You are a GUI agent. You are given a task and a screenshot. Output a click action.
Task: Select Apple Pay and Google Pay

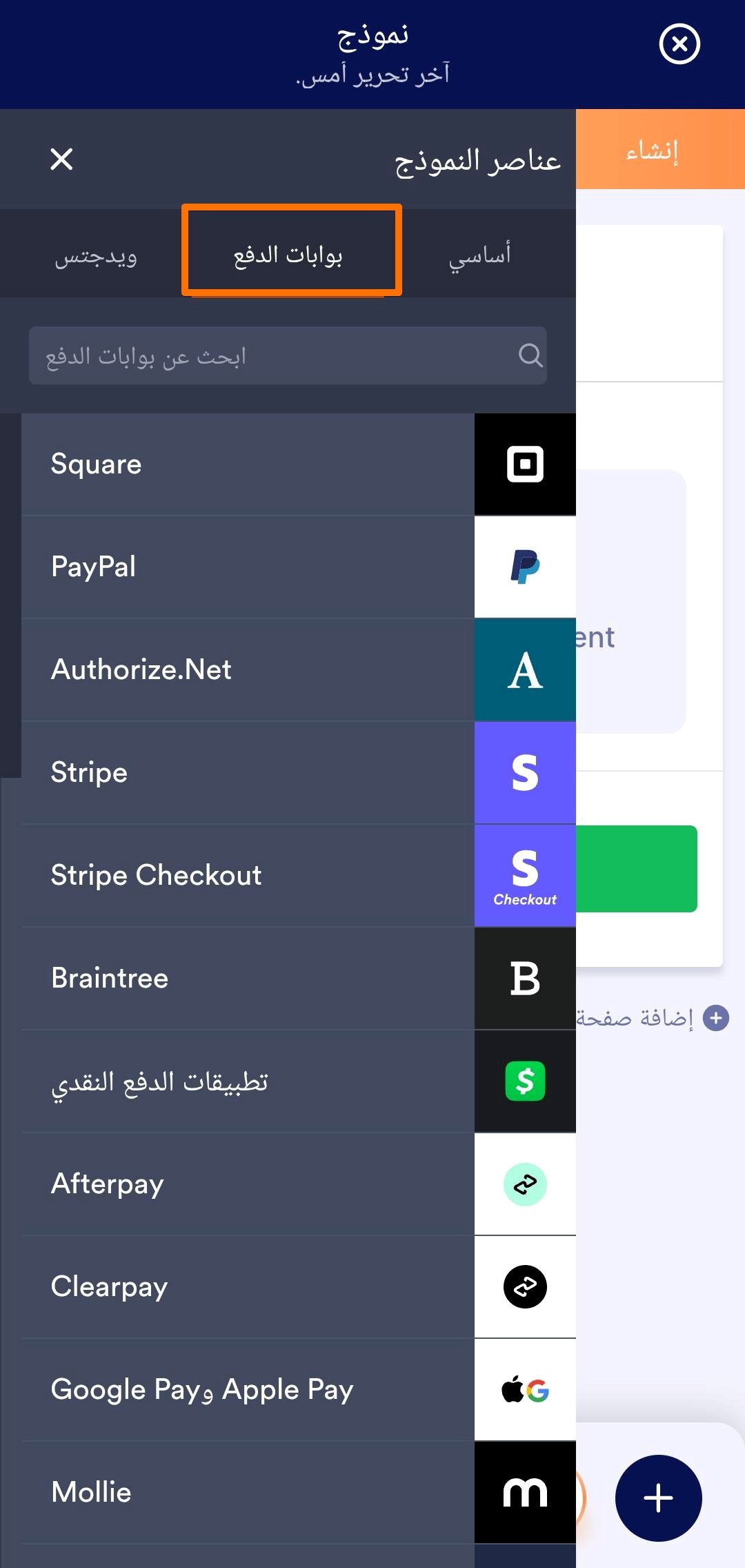(x=298, y=1390)
